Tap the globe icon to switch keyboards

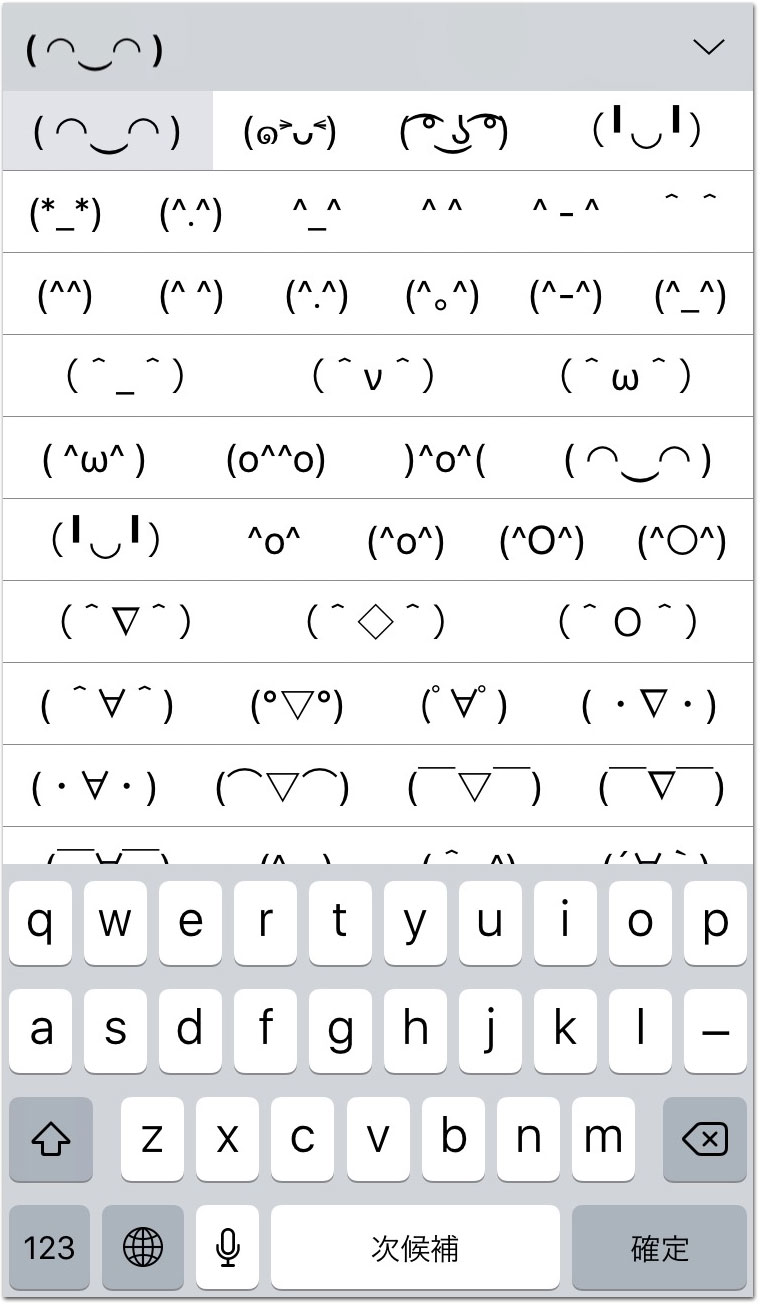142,1247
